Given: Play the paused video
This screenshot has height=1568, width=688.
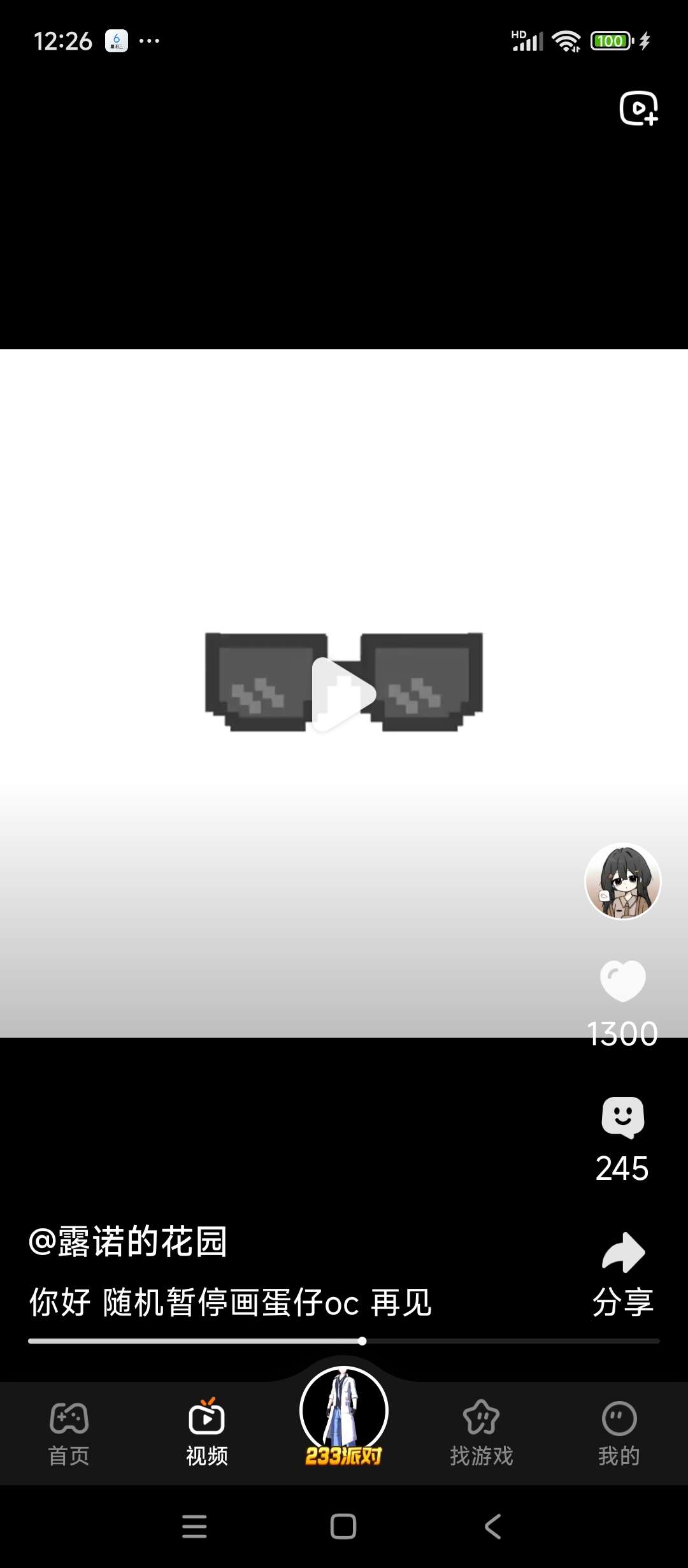Looking at the screenshot, I should click(343, 694).
